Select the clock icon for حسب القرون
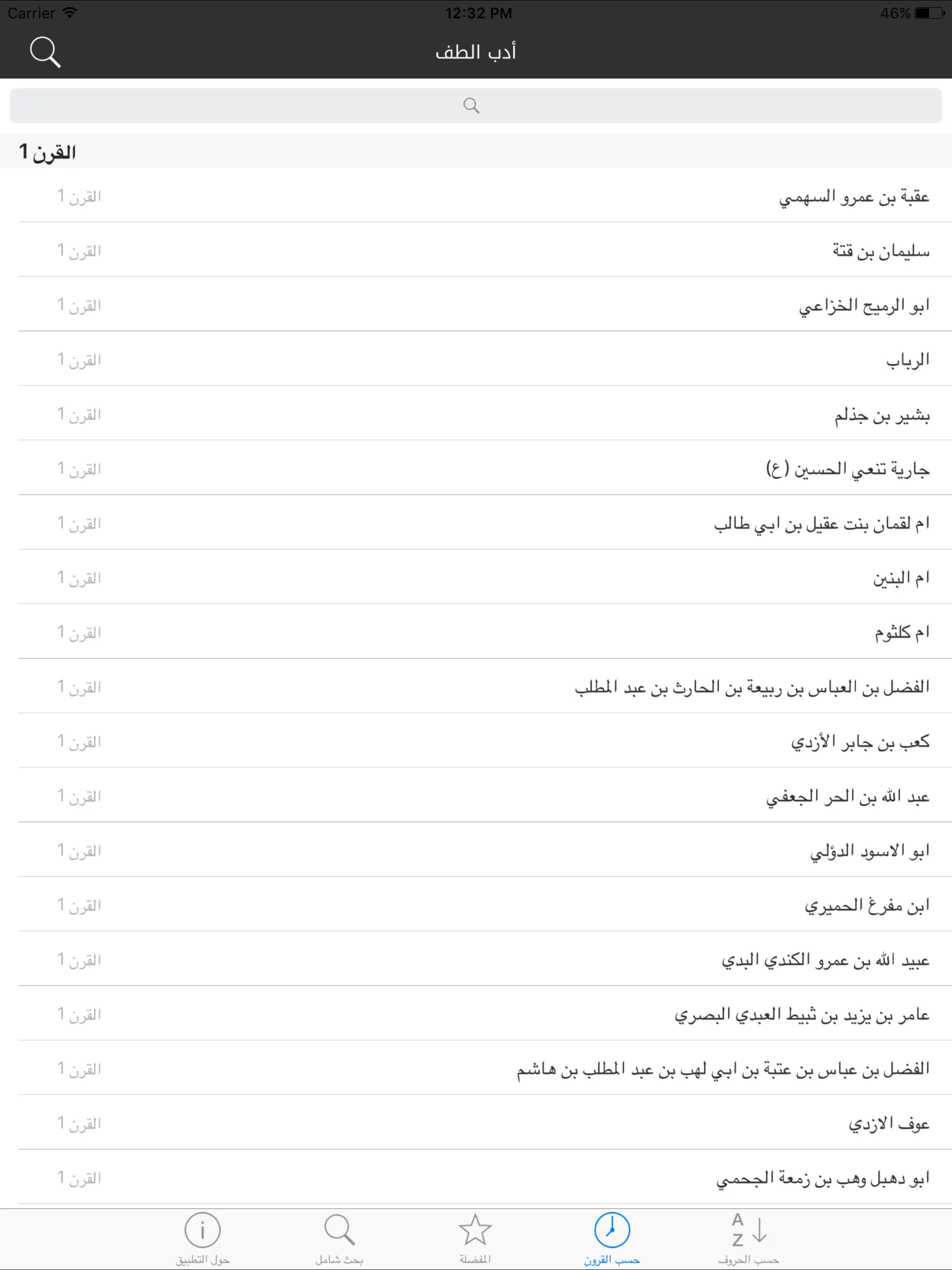The height and width of the screenshot is (1270, 952). tap(612, 1231)
